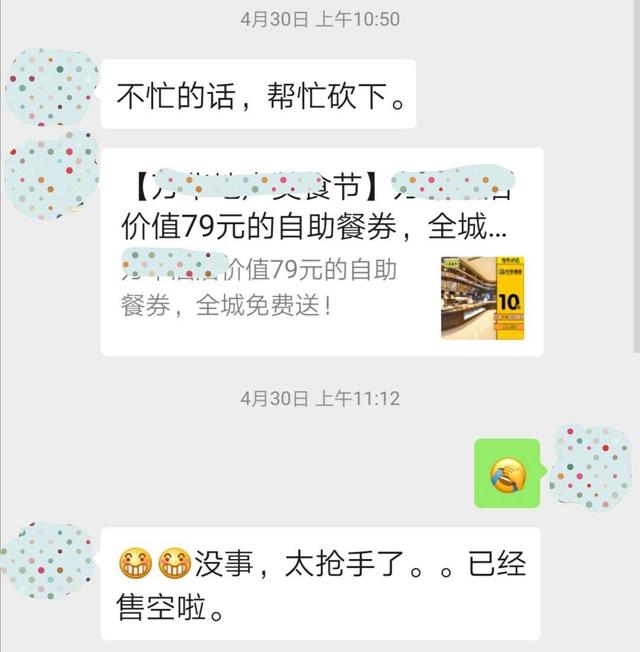Open contact avatar beside 不忙的话 message
Screen dimensions: 640x652
pyautogui.click(x=50, y=87)
